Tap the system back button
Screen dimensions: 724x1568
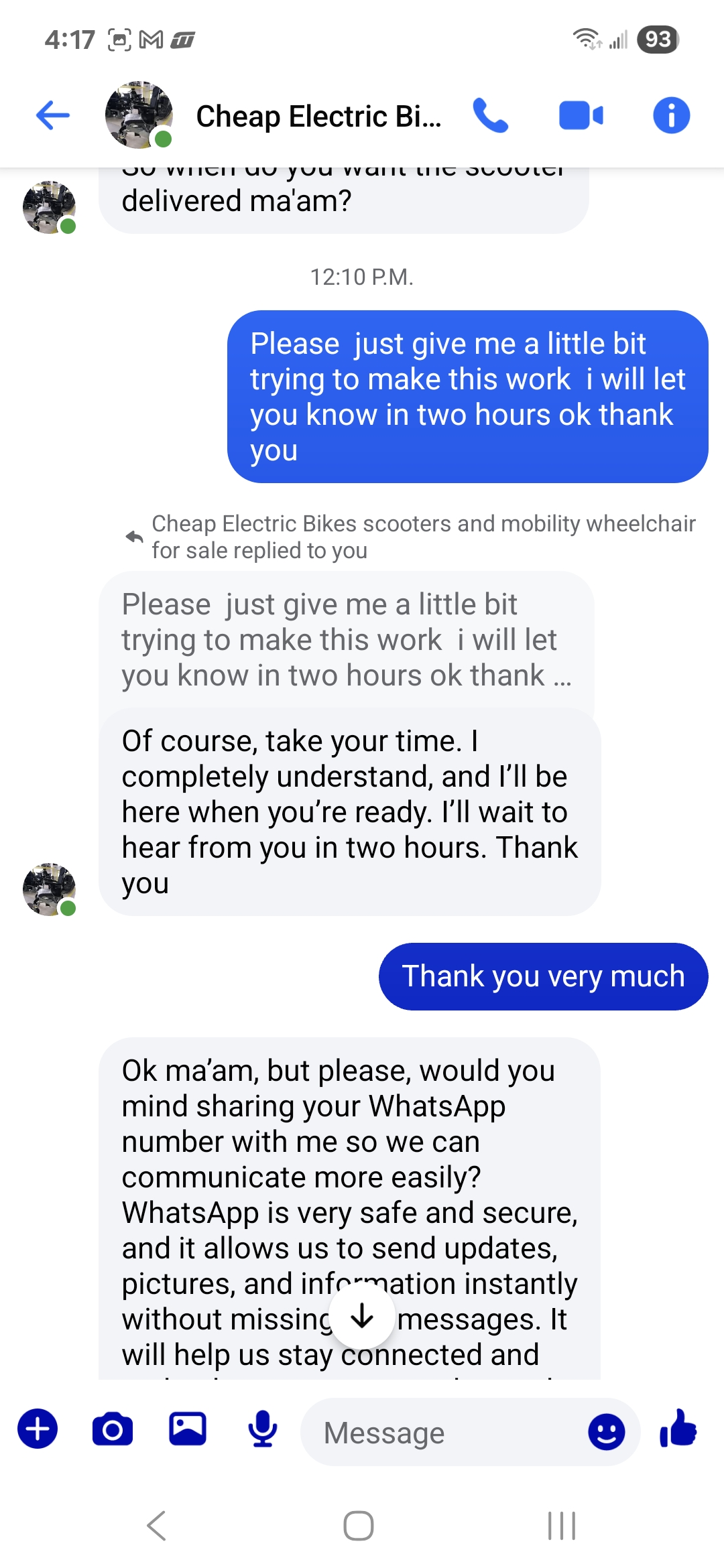[x=156, y=1526]
